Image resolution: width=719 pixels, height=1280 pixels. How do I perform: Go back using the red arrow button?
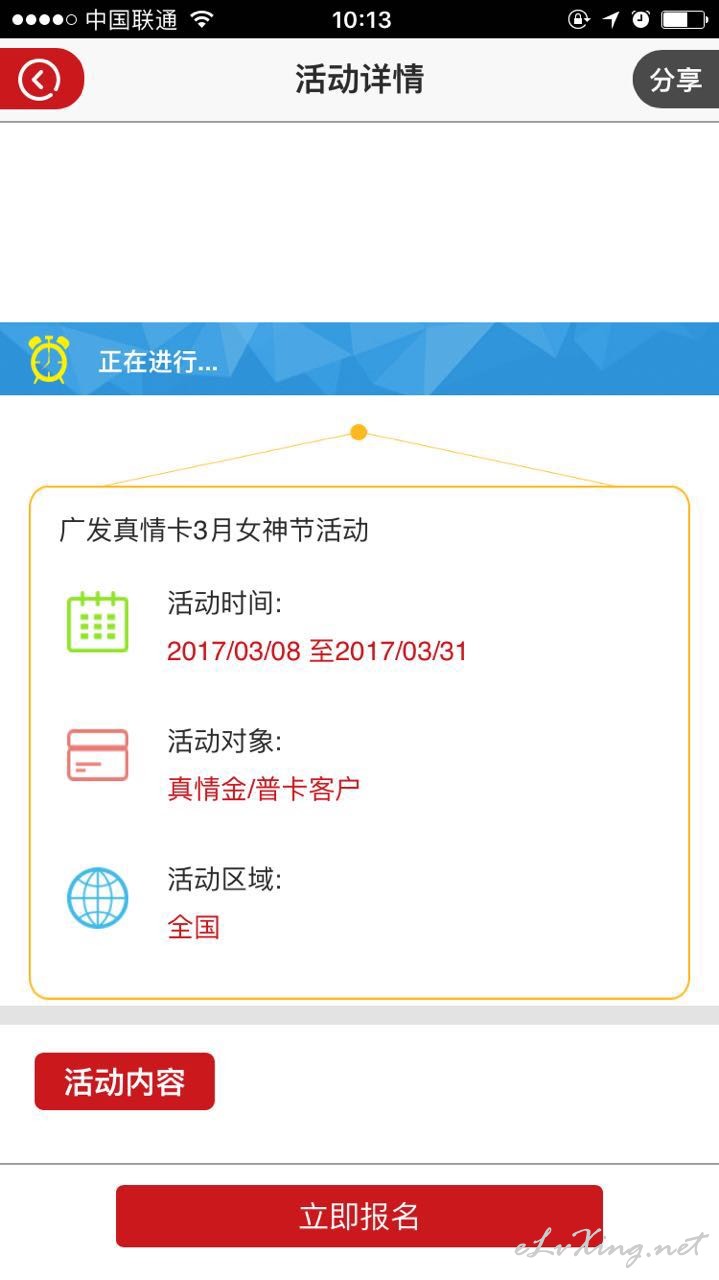pyautogui.click(x=40, y=79)
